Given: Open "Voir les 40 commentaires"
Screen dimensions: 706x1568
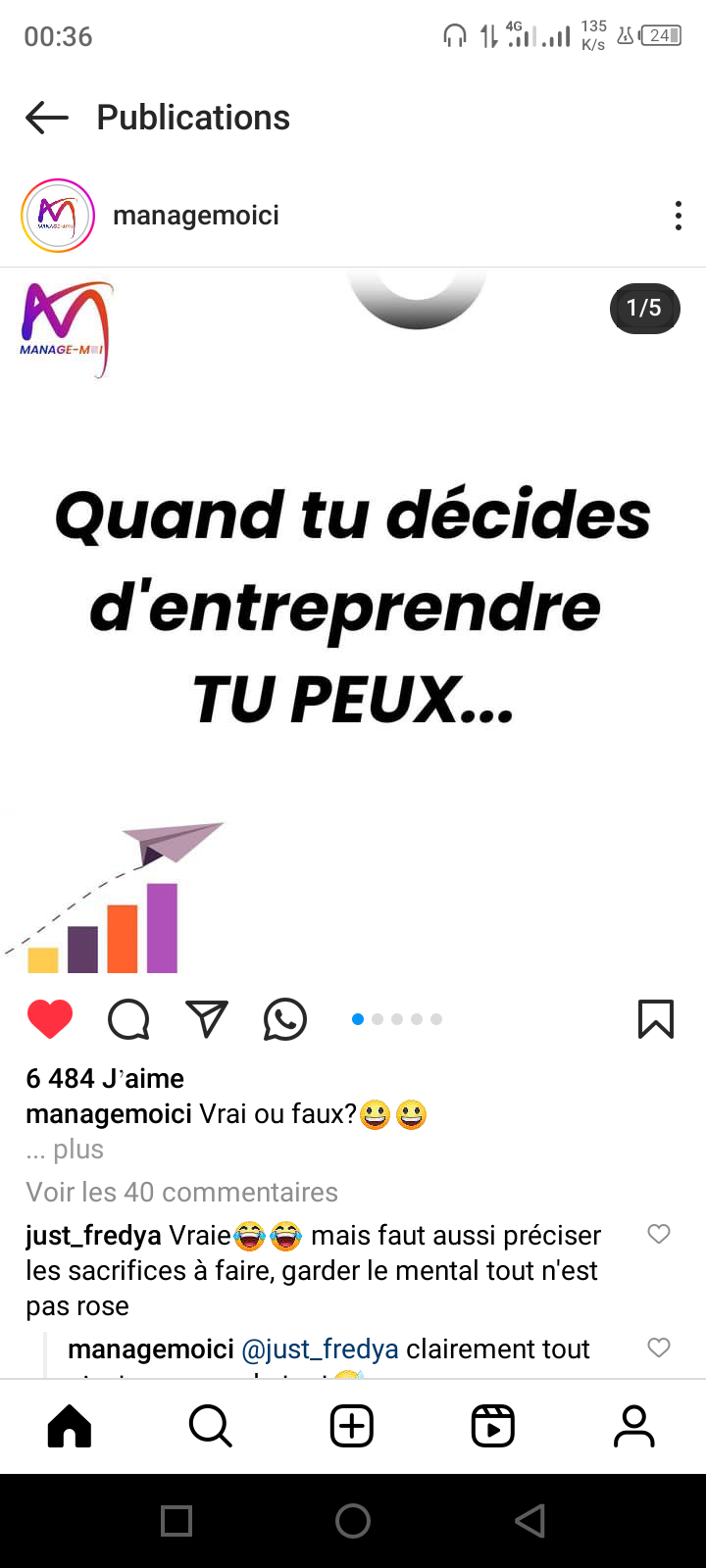Looking at the screenshot, I should (181, 1192).
